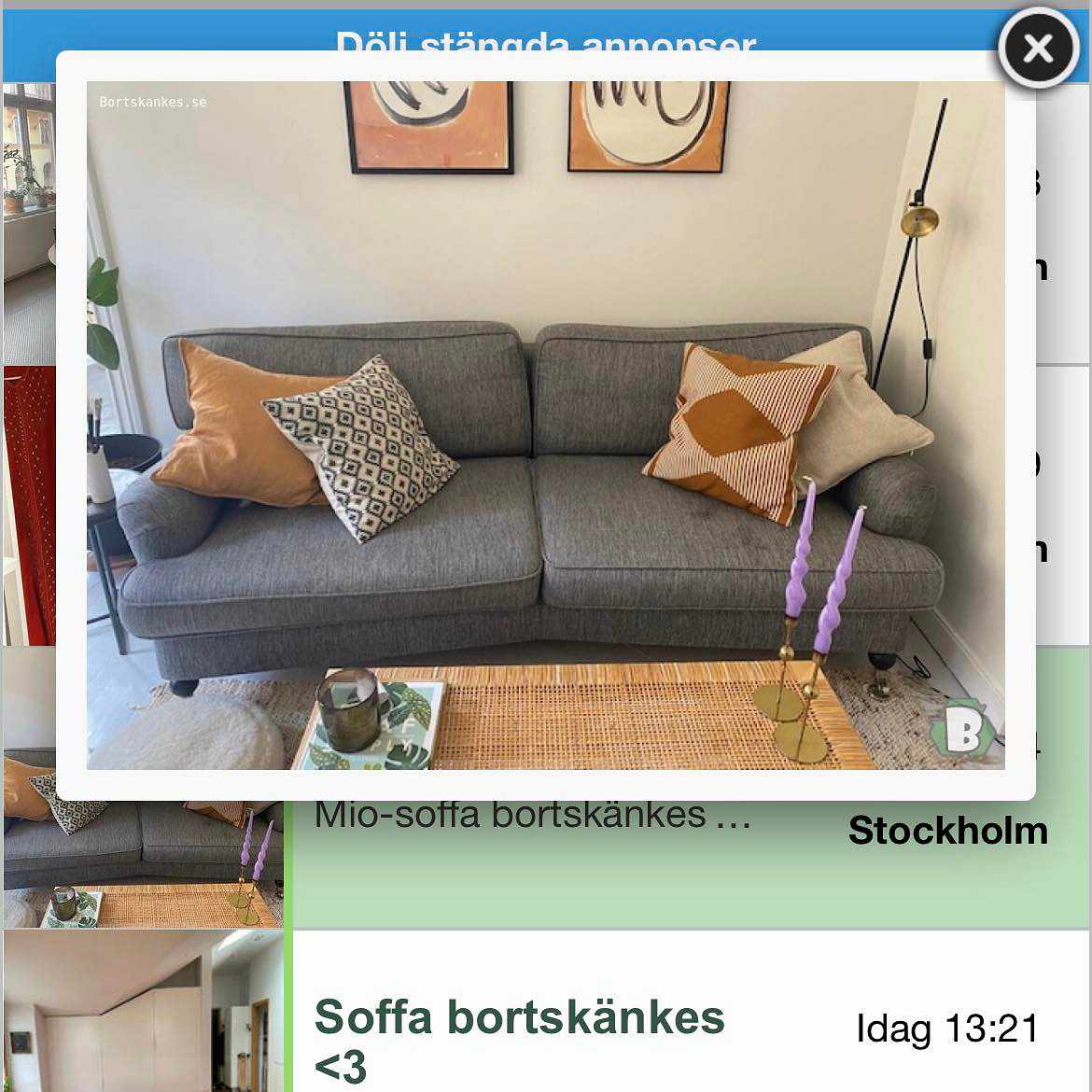Close the enlarged sofa photo
The image size is (1092, 1092).
tap(1038, 49)
